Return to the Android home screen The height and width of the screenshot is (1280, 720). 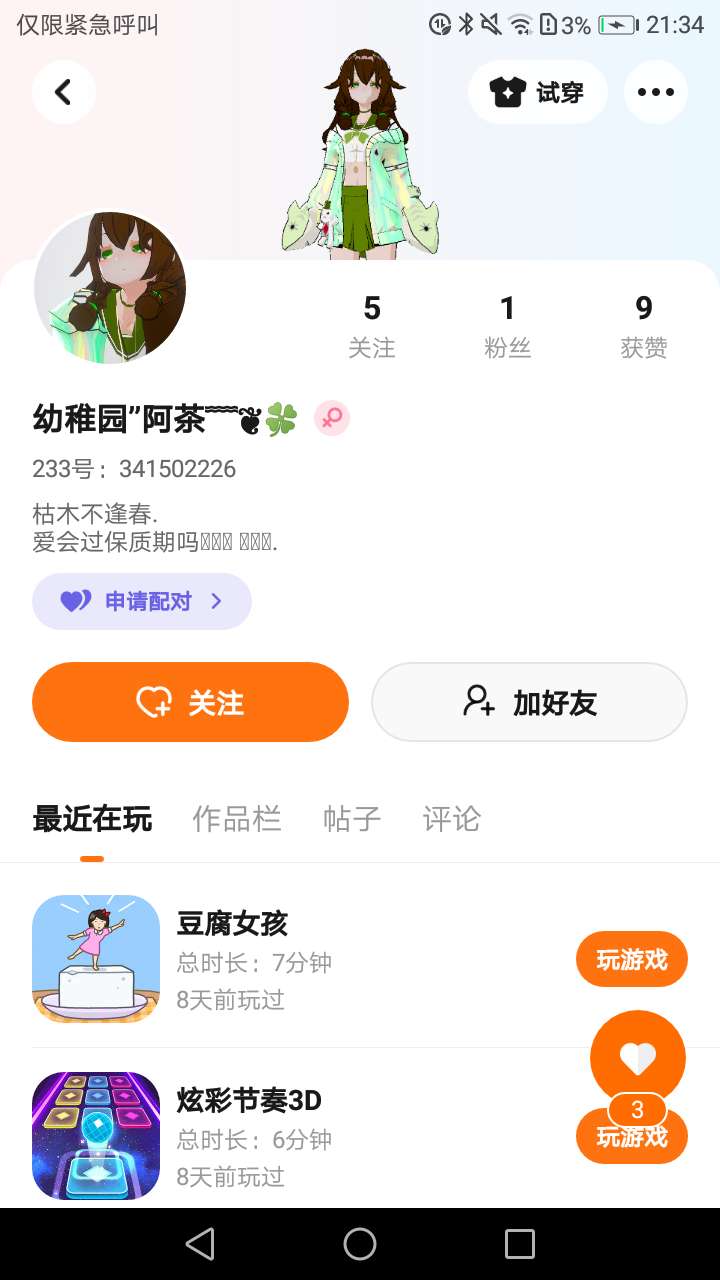360,1244
